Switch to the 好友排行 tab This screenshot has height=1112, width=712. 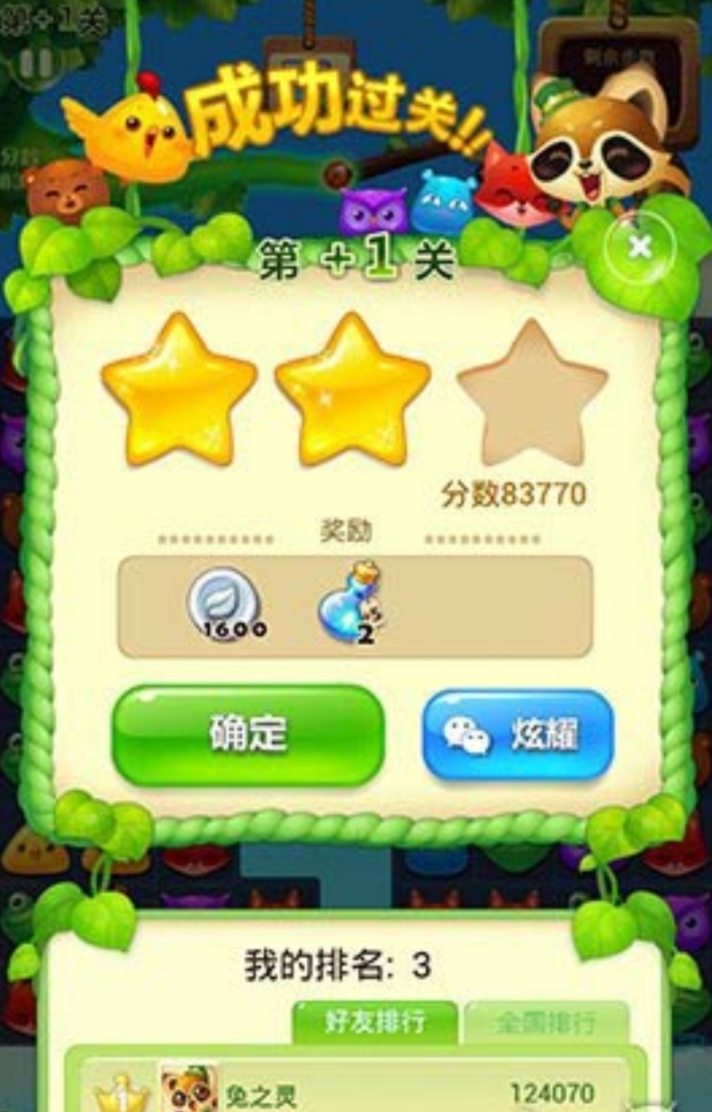(374, 1022)
